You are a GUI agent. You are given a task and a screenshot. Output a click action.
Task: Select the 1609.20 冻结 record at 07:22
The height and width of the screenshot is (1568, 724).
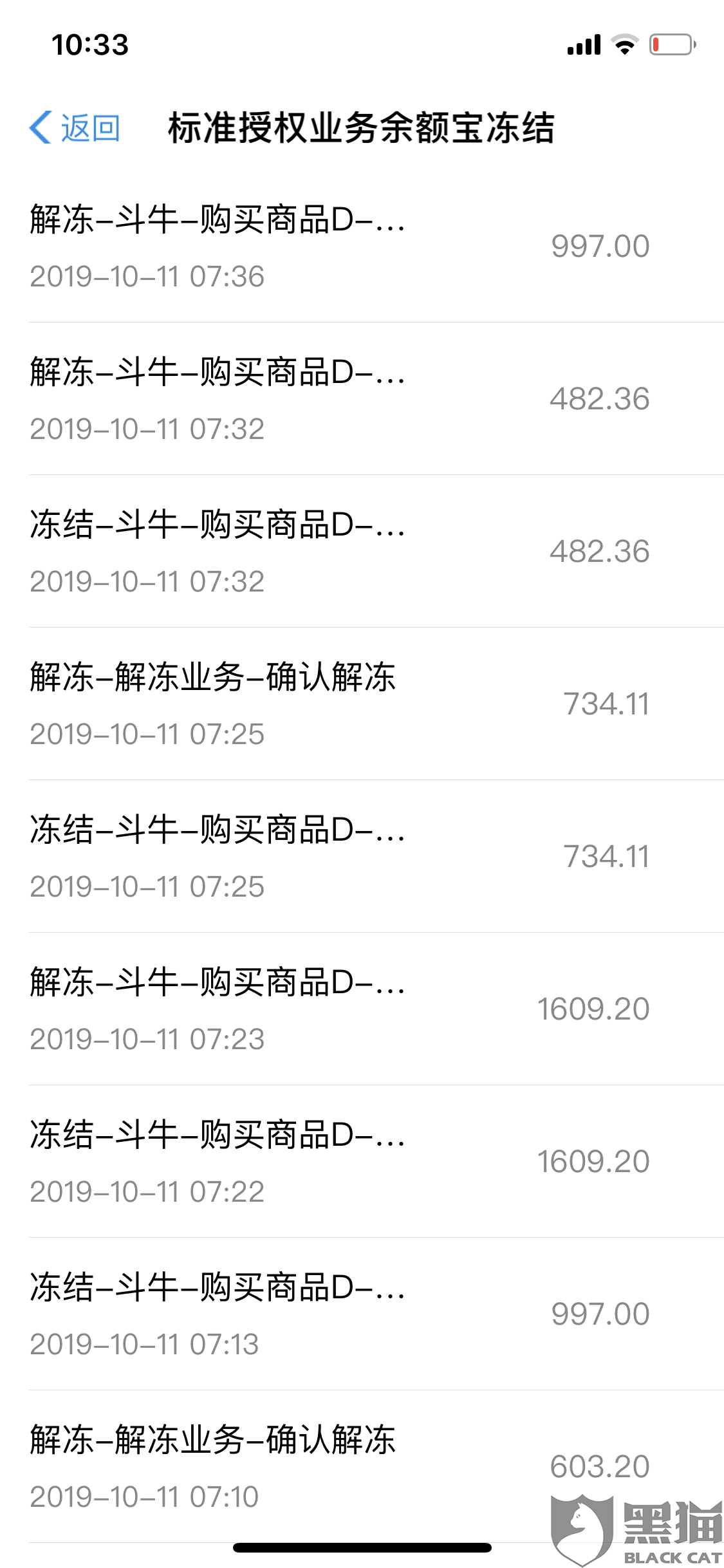362,1162
